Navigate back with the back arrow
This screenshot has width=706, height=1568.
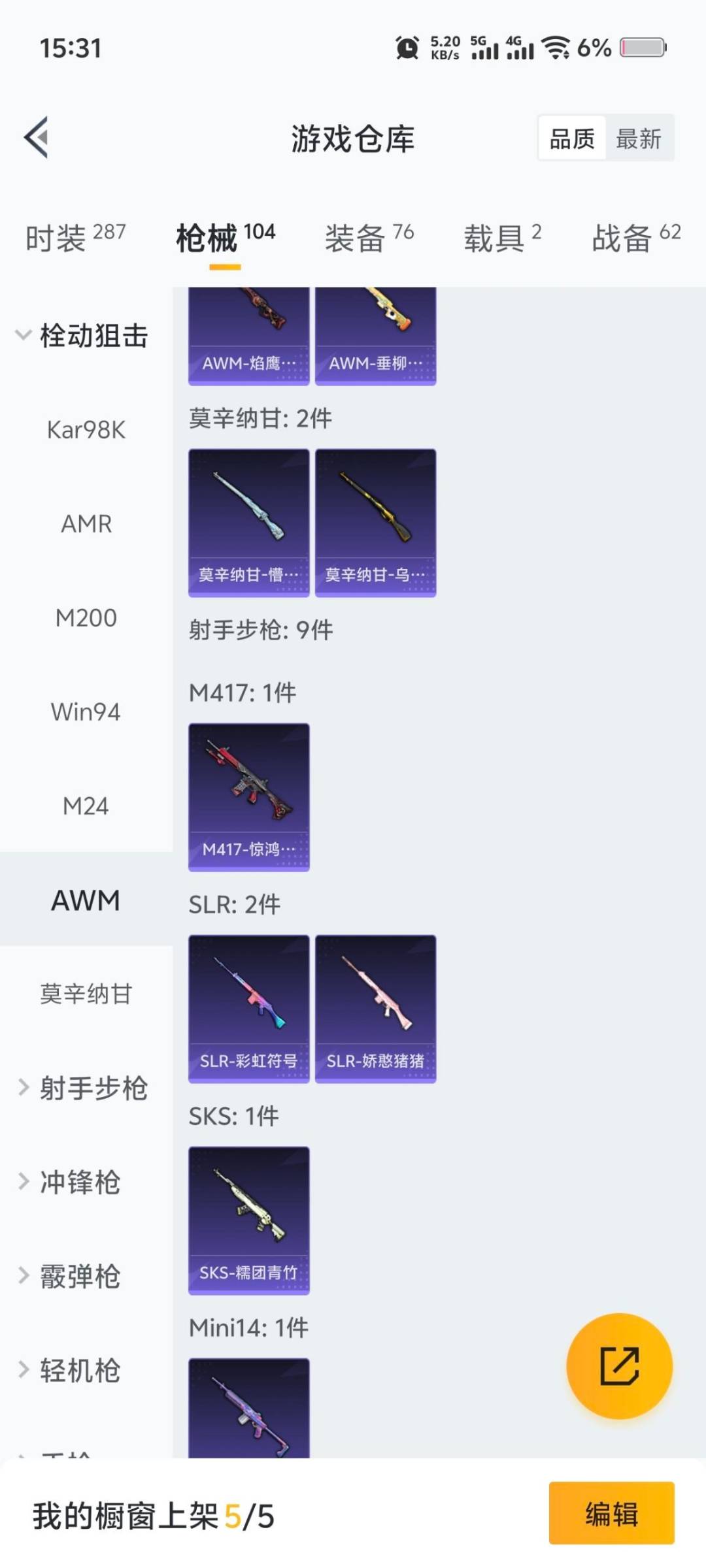pyautogui.click(x=37, y=137)
